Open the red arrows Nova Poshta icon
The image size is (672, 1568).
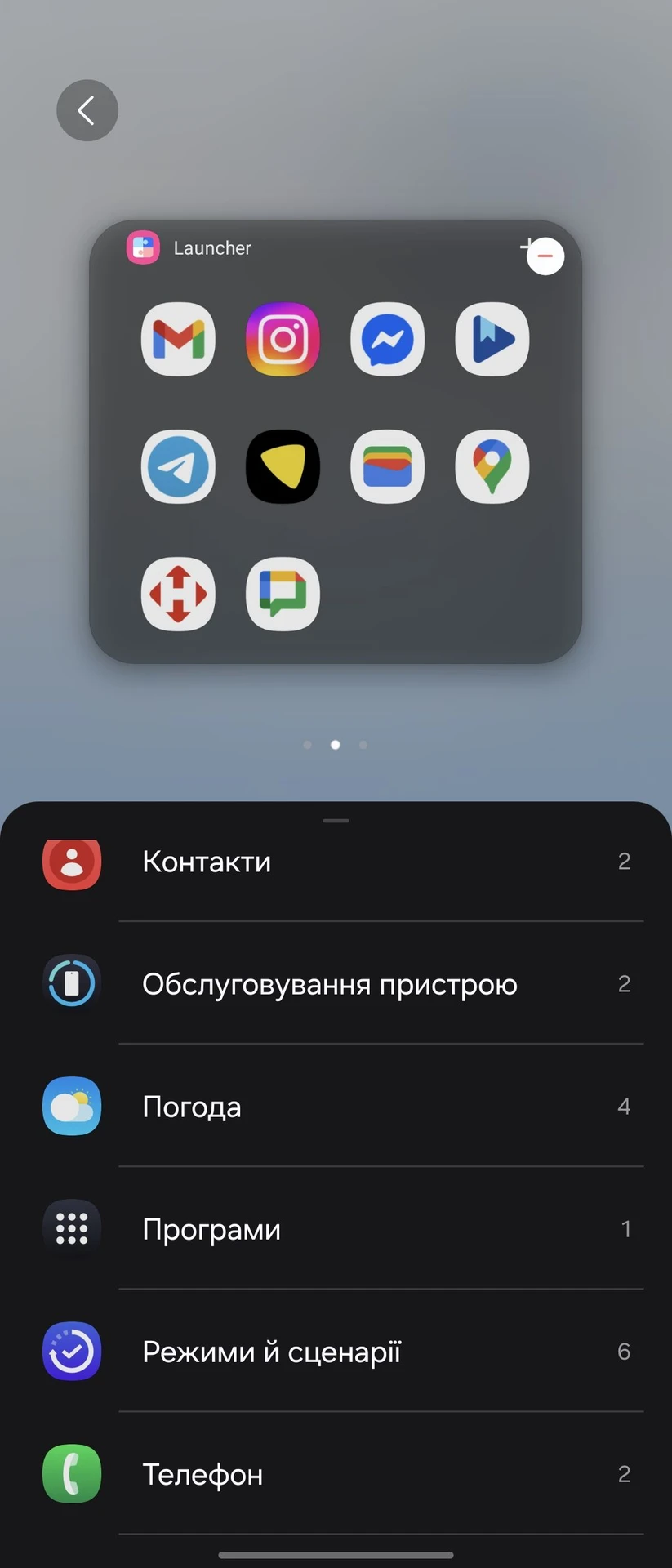[178, 594]
